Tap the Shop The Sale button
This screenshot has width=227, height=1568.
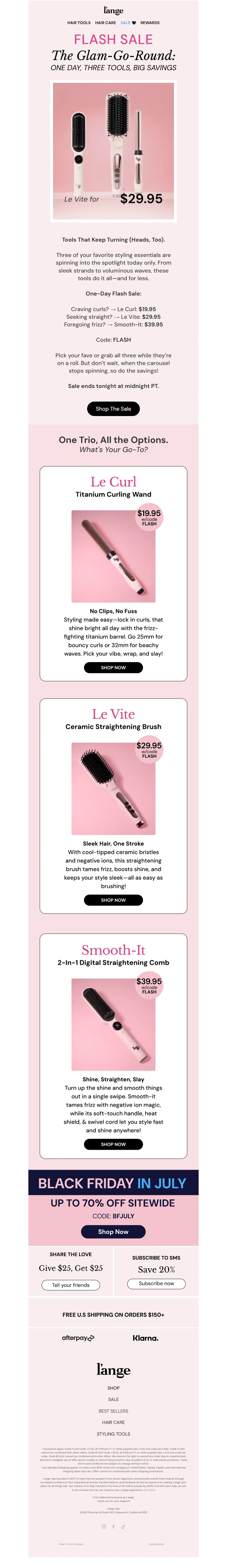coord(113,408)
